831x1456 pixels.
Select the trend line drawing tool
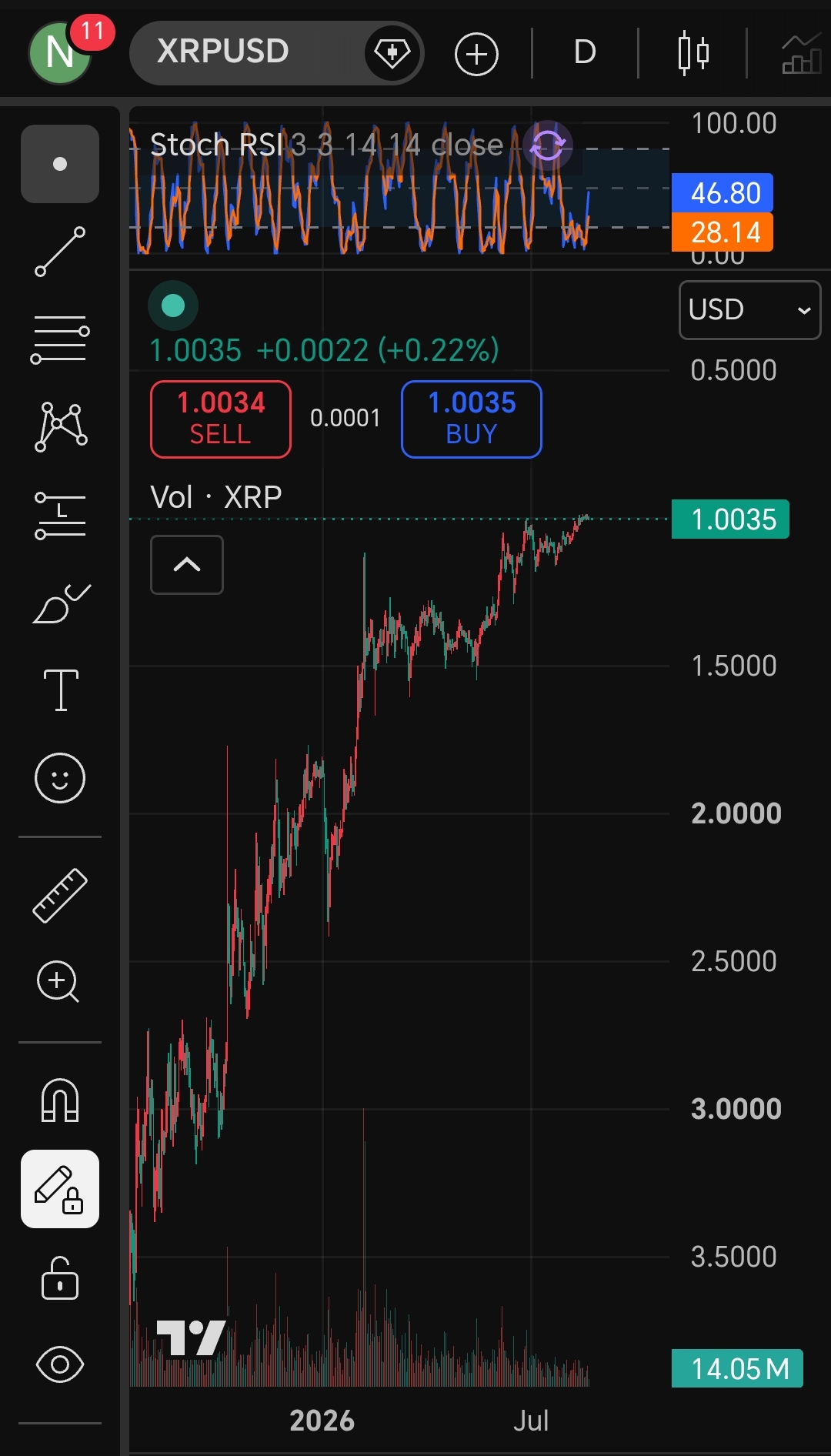(x=60, y=252)
